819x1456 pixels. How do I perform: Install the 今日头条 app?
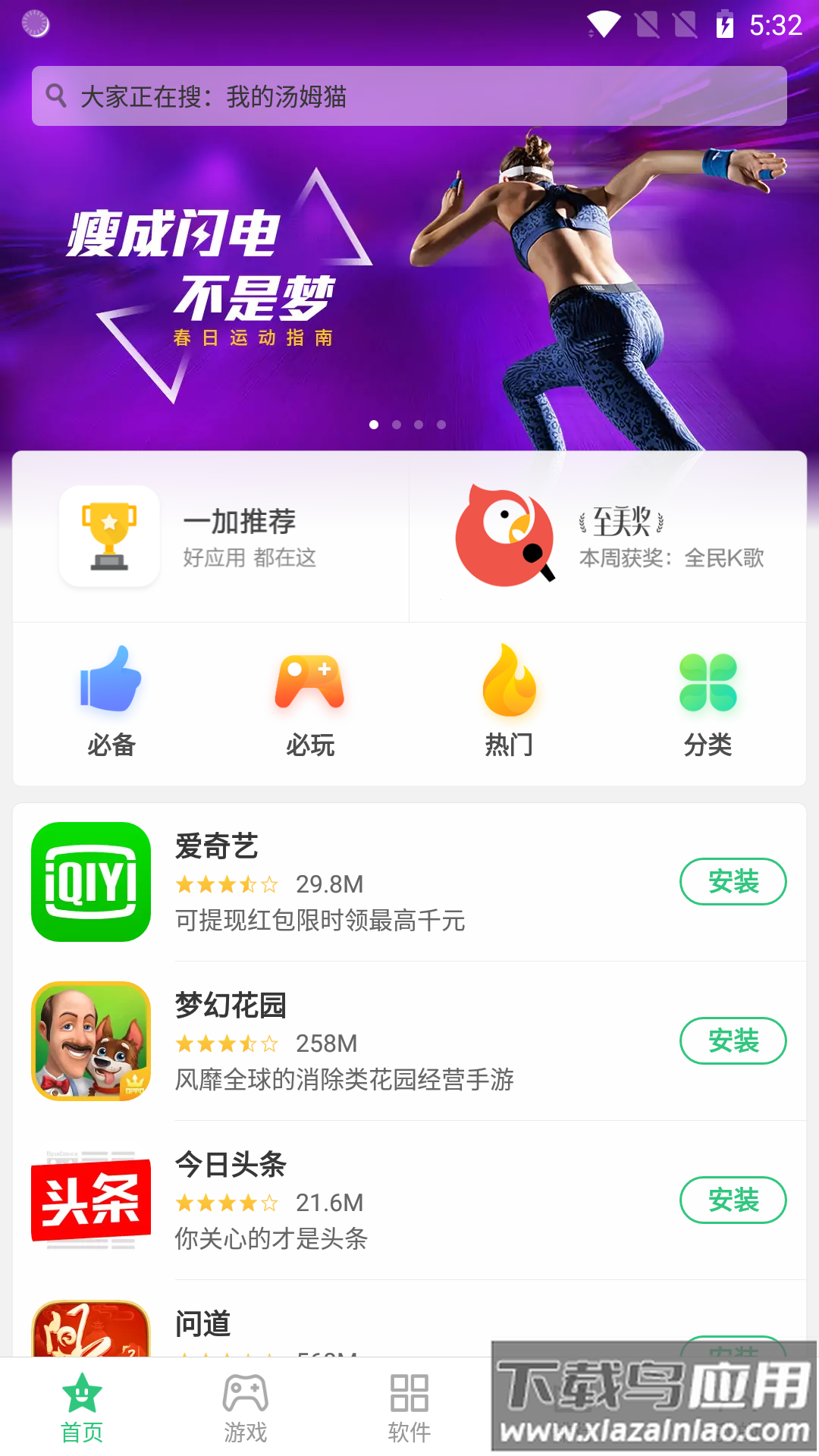coord(733,1200)
